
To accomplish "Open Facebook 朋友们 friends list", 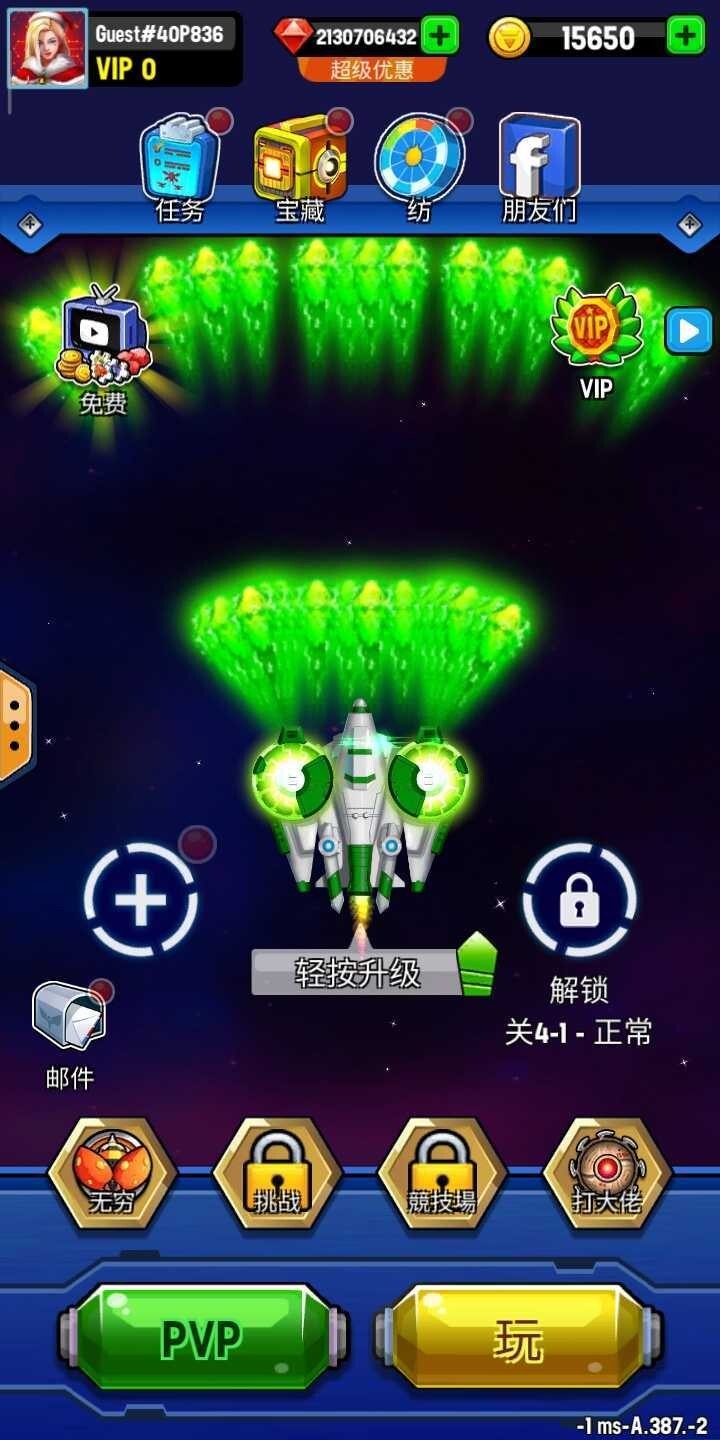I will [x=538, y=160].
